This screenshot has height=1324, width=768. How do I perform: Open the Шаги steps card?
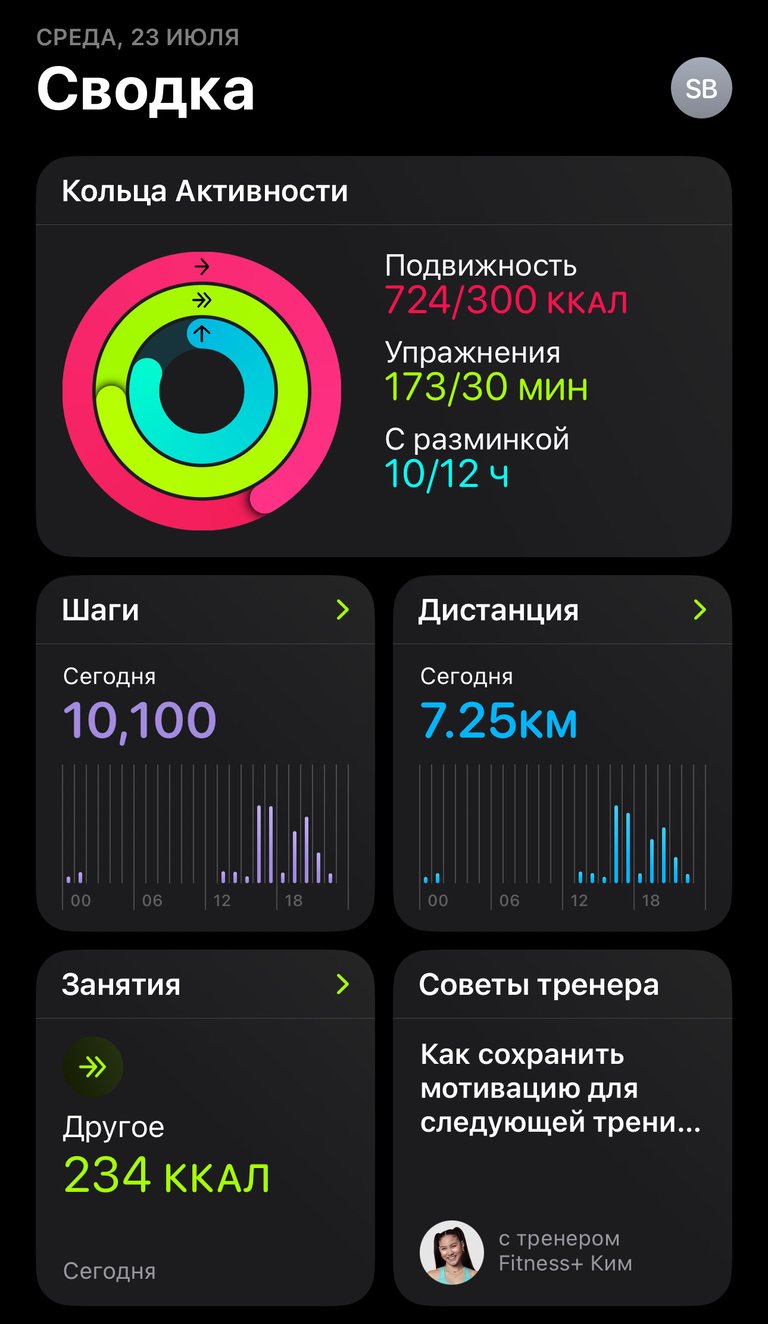pyautogui.click(x=205, y=753)
